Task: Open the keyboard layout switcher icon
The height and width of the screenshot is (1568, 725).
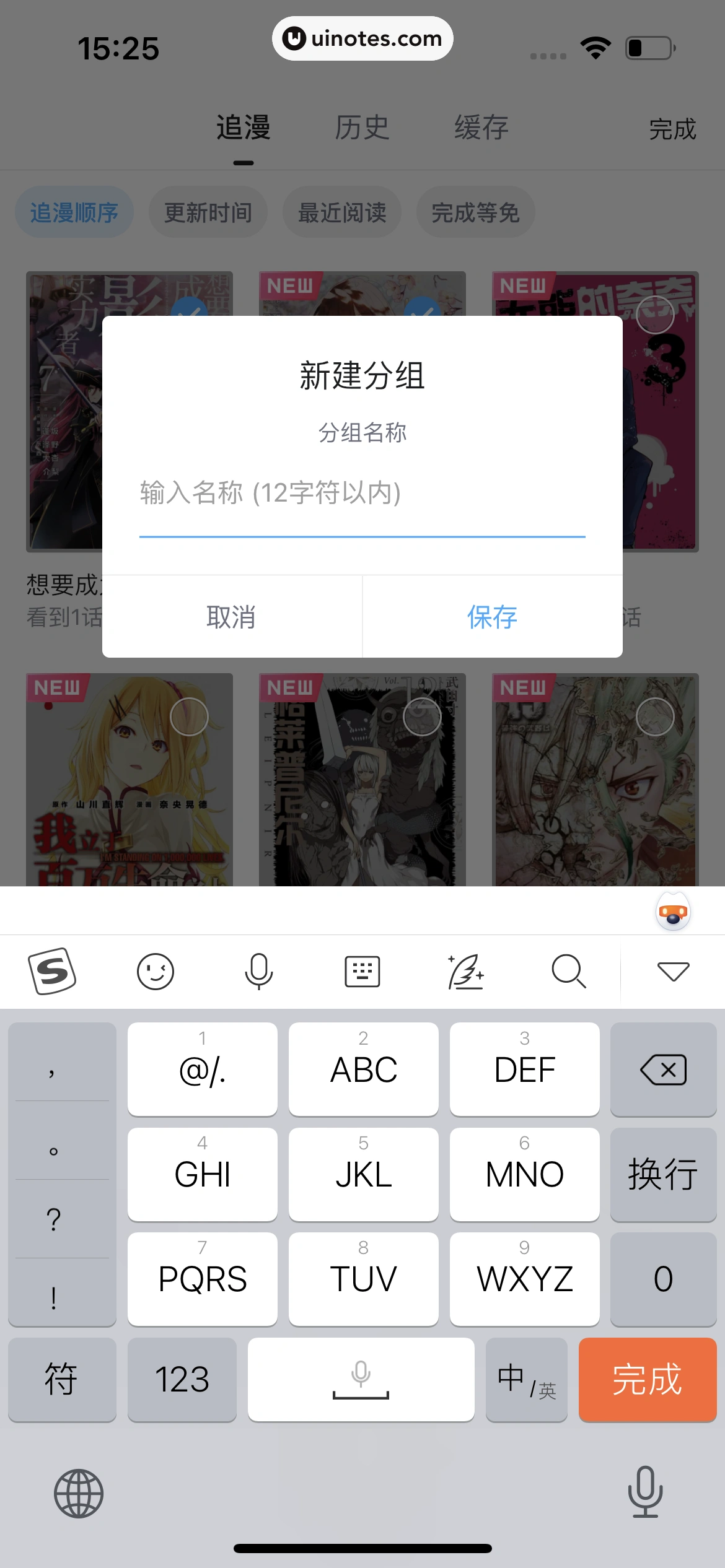Action: coord(362,971)
